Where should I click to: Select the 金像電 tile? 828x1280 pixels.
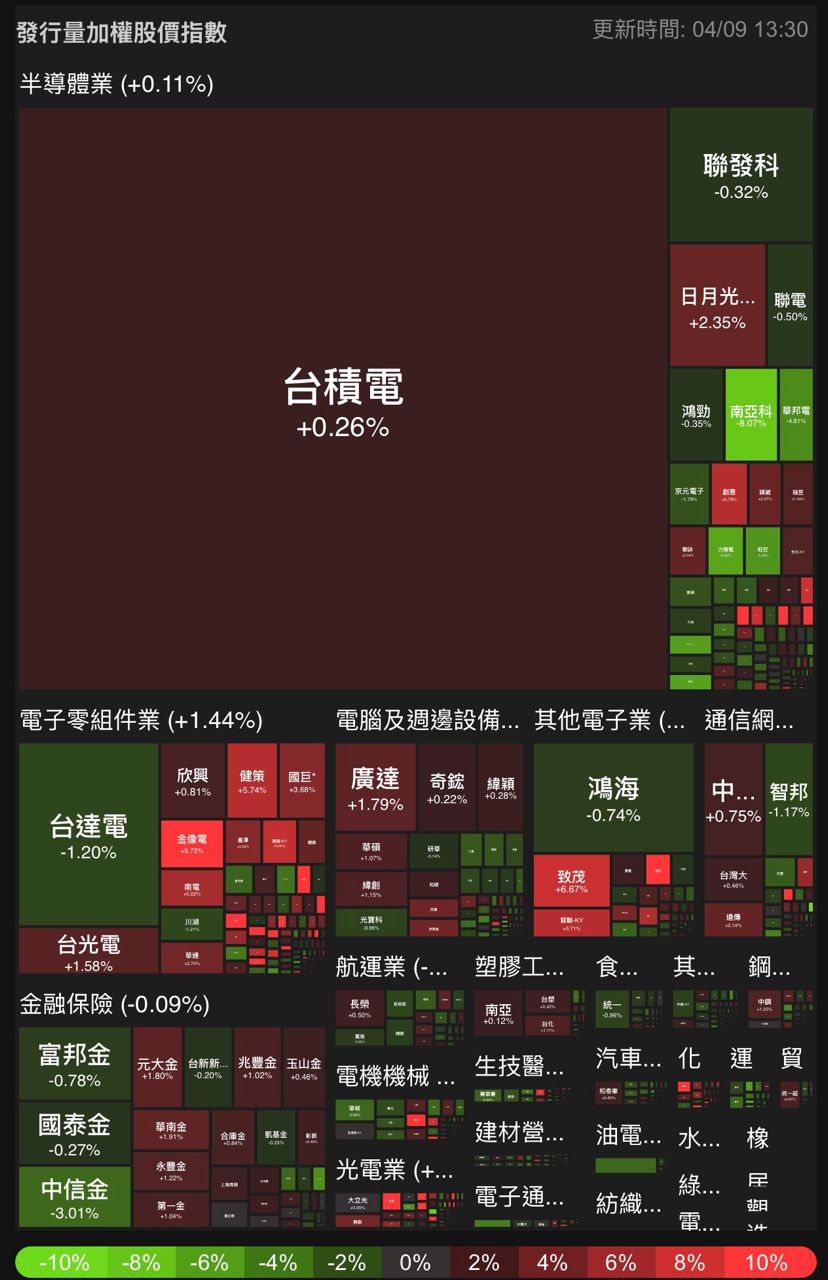192,844
